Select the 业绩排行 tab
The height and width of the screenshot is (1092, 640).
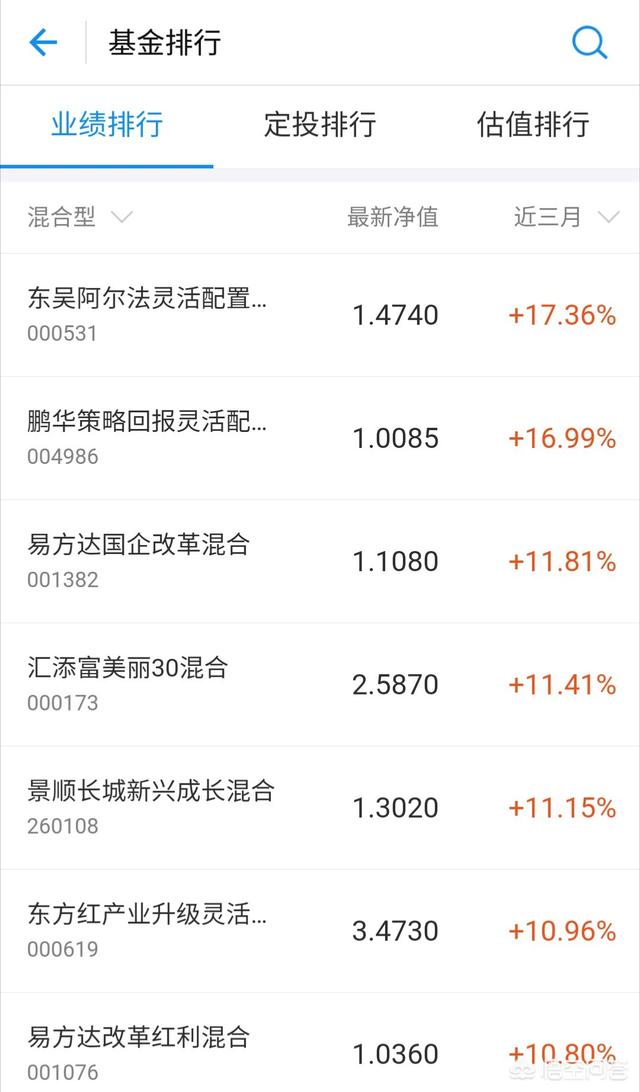pyautogui.click(x=107, y=125)
